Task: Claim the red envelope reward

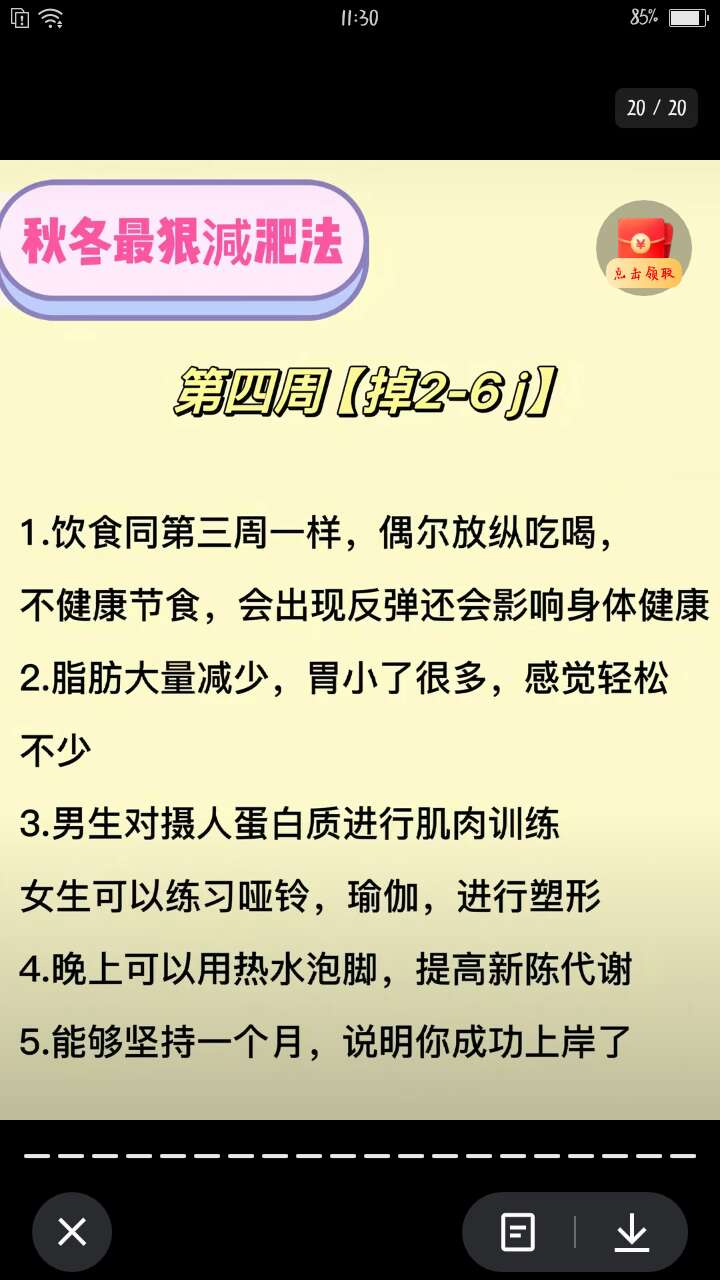Action: [643, 248]
